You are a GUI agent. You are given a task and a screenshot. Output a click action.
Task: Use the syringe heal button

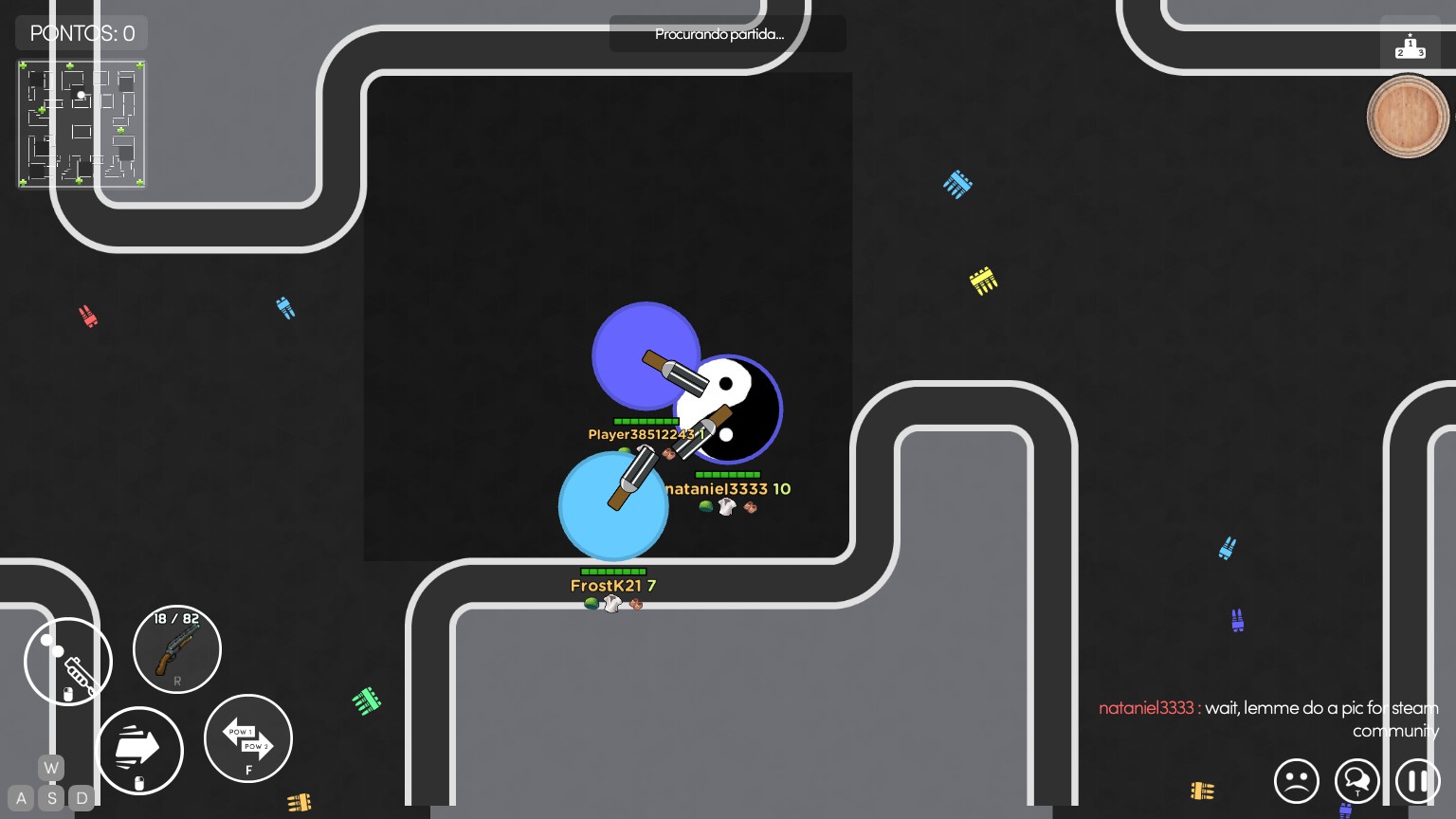pyautogui.click(x=68, y=662)
